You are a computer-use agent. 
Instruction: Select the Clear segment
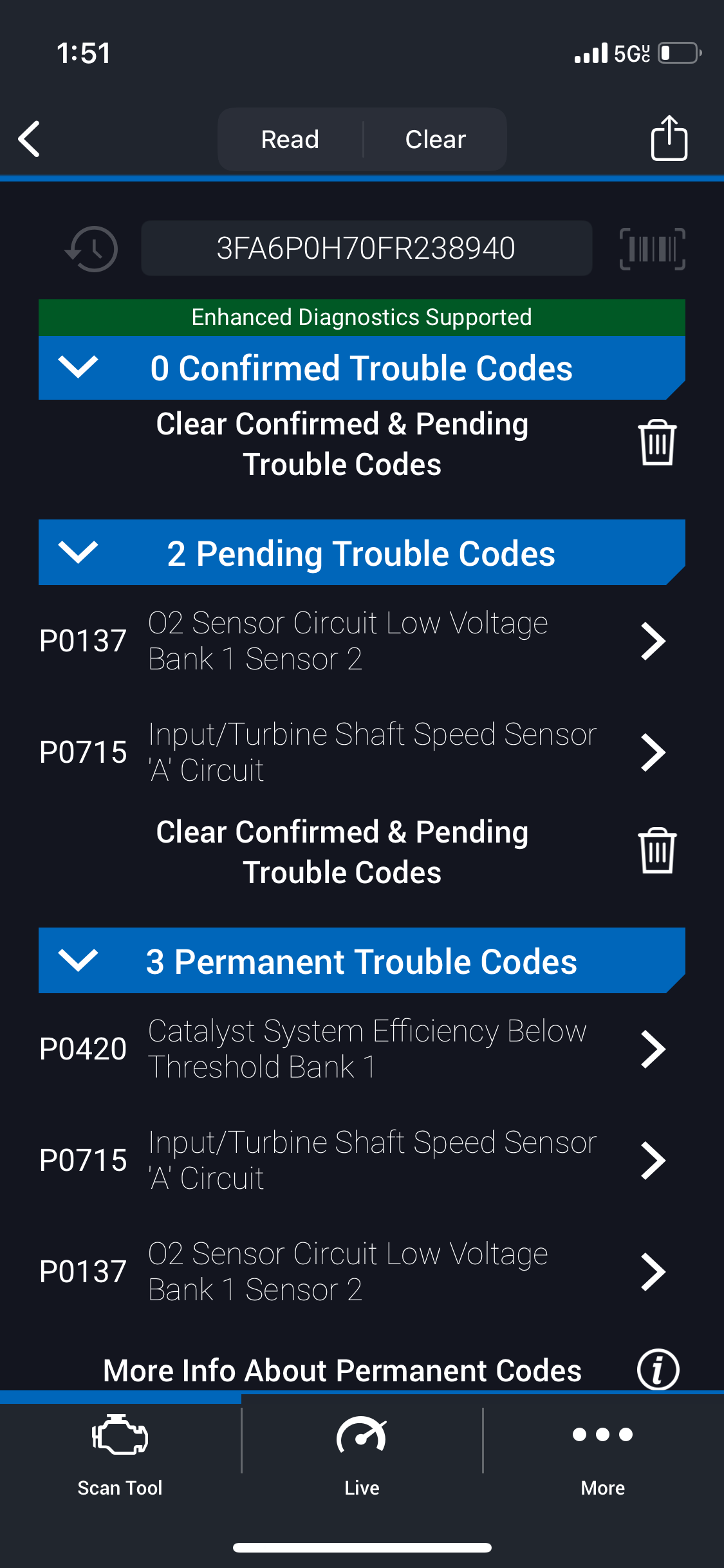click(435, 140)
